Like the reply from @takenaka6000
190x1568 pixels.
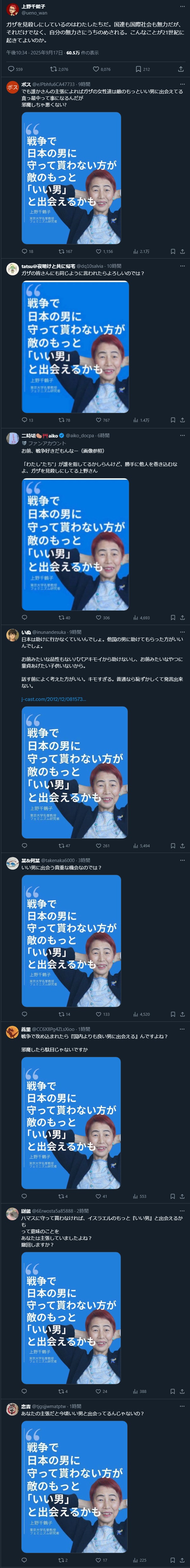[x=99, y=1014]
